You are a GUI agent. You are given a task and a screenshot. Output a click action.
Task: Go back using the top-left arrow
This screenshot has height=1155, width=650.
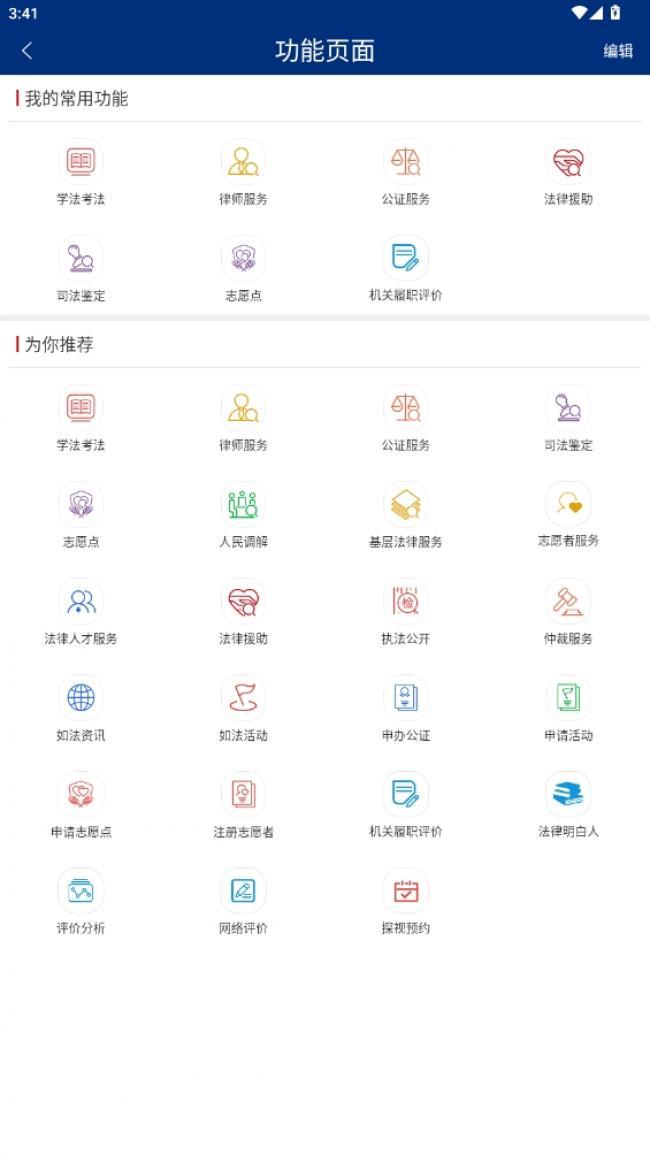27,51
